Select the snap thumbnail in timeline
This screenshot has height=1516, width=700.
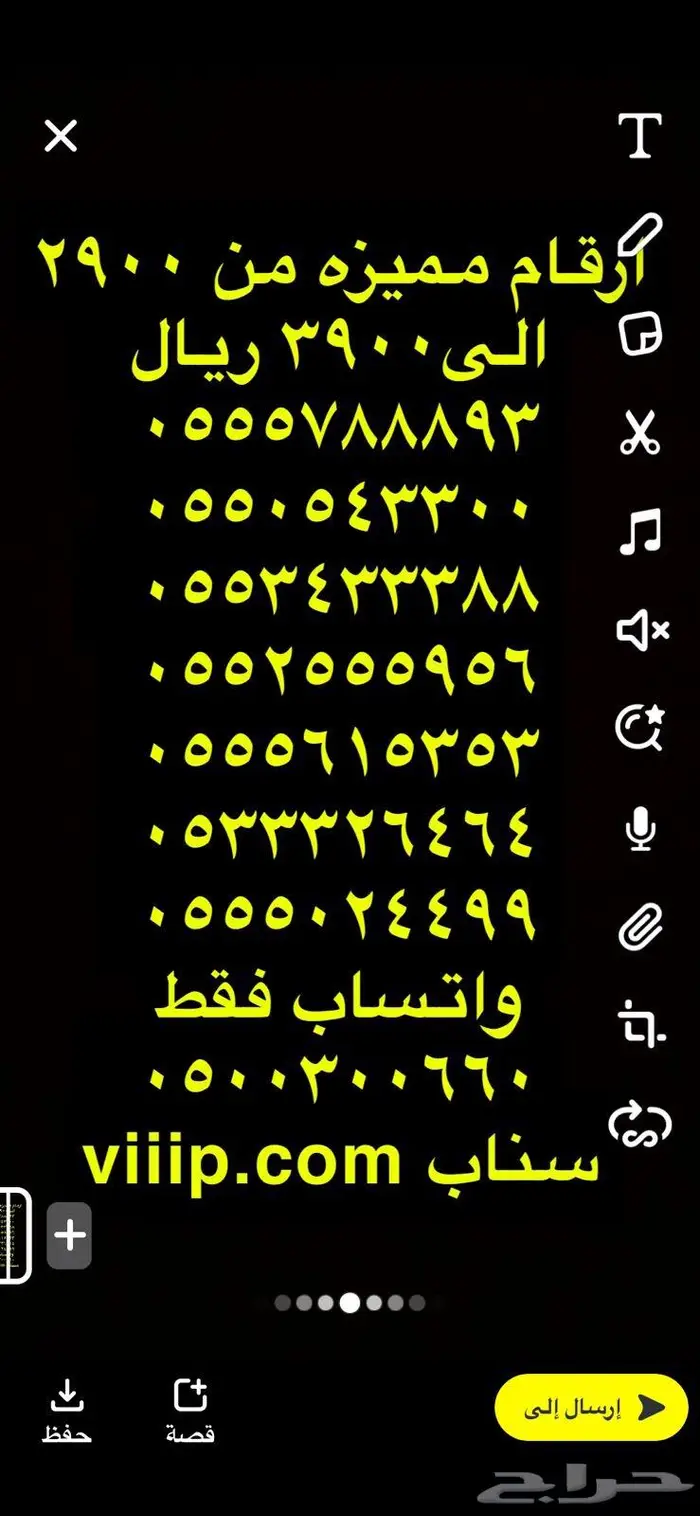click(15, 1235)
